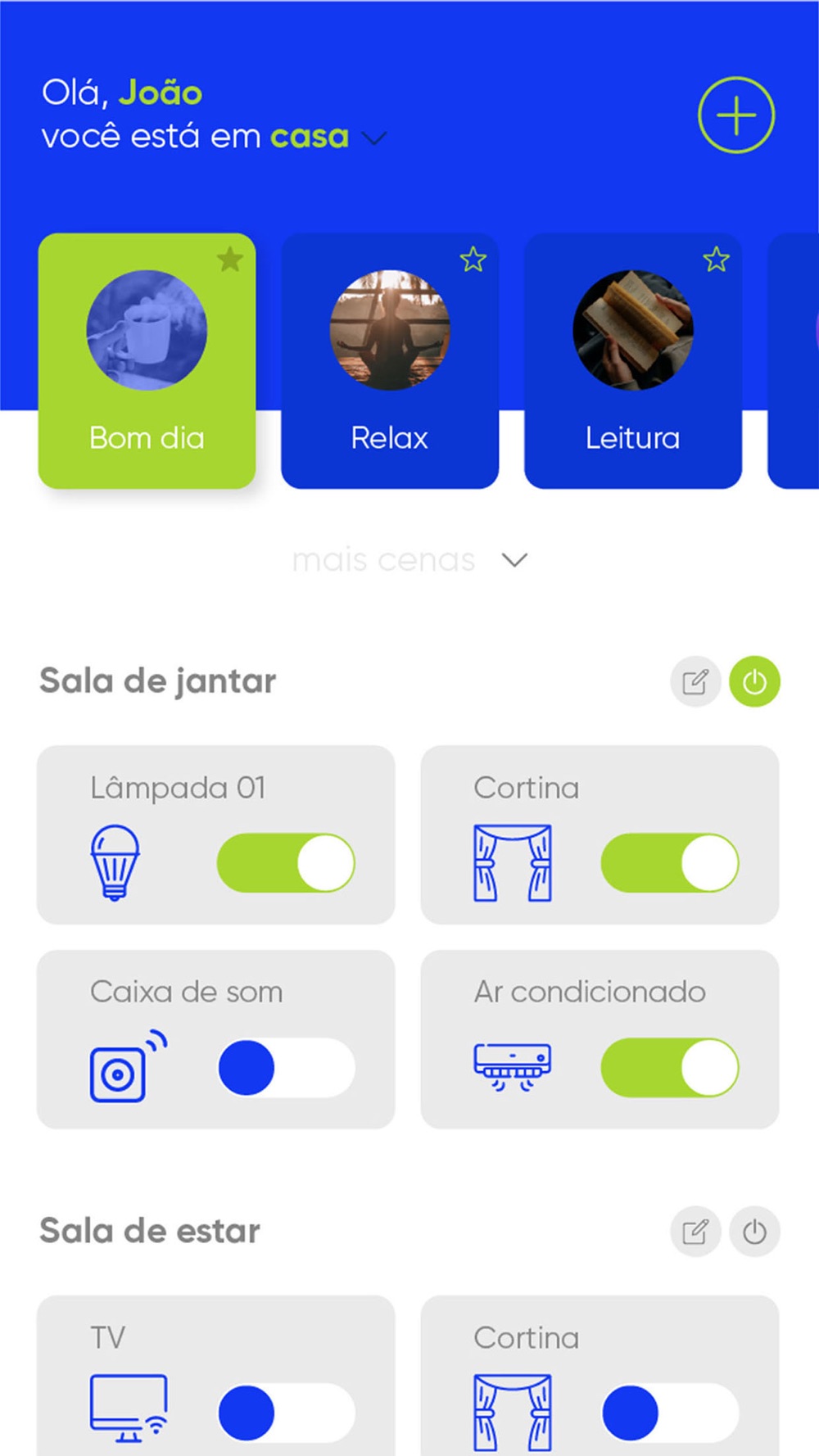Favorite the Leitura scene star
The width and height of the screenshot is (819, 1456).
pos(717,260)
